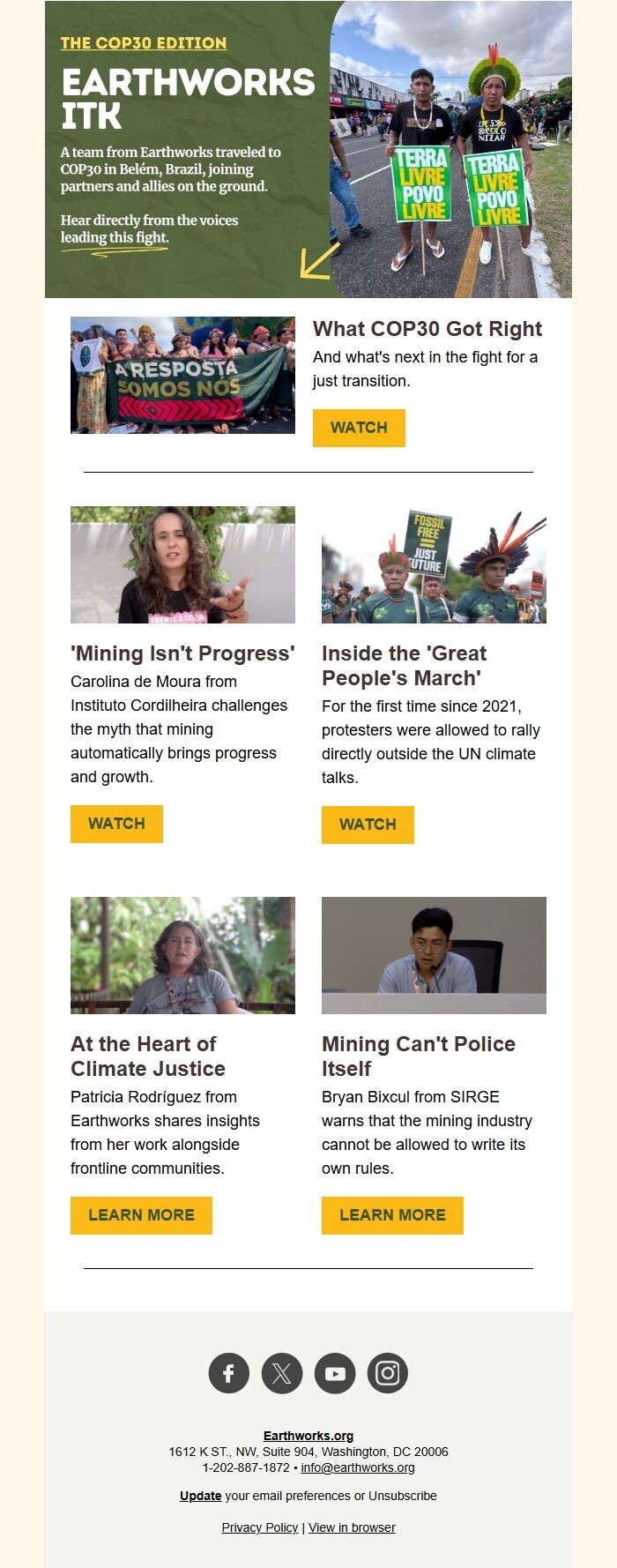
Task: Open Earthworks Instagram page
Action: 388,1373
